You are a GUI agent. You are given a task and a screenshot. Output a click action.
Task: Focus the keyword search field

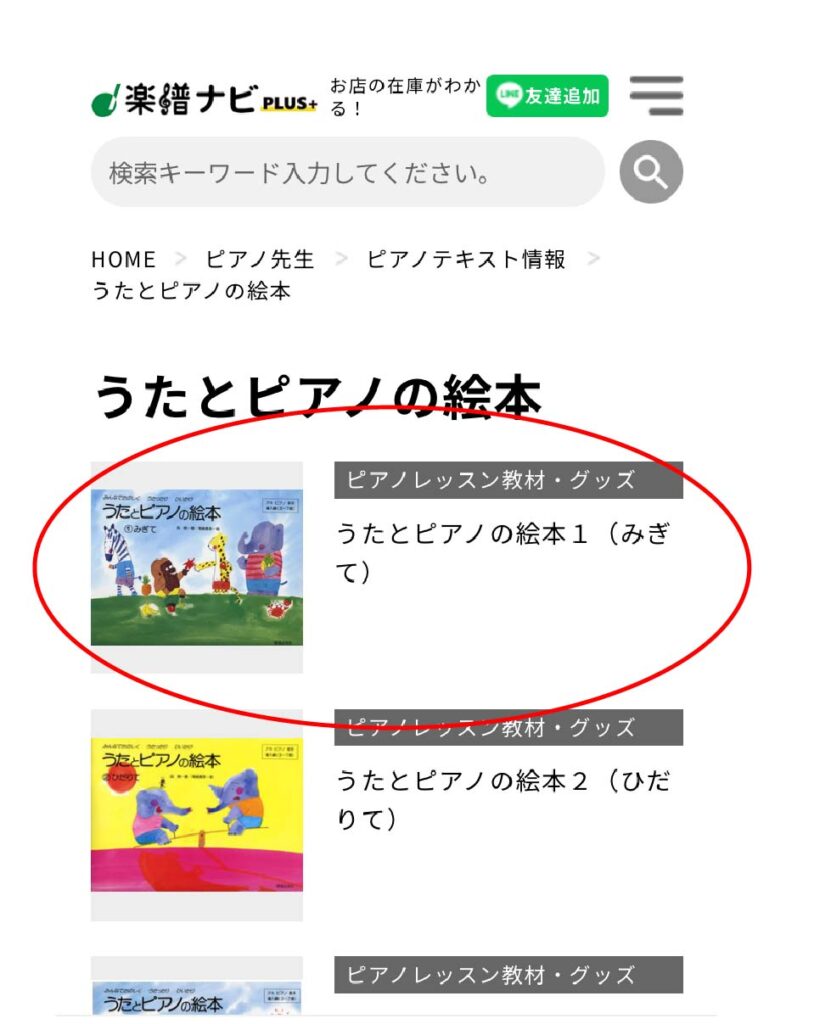pos(347,173)
